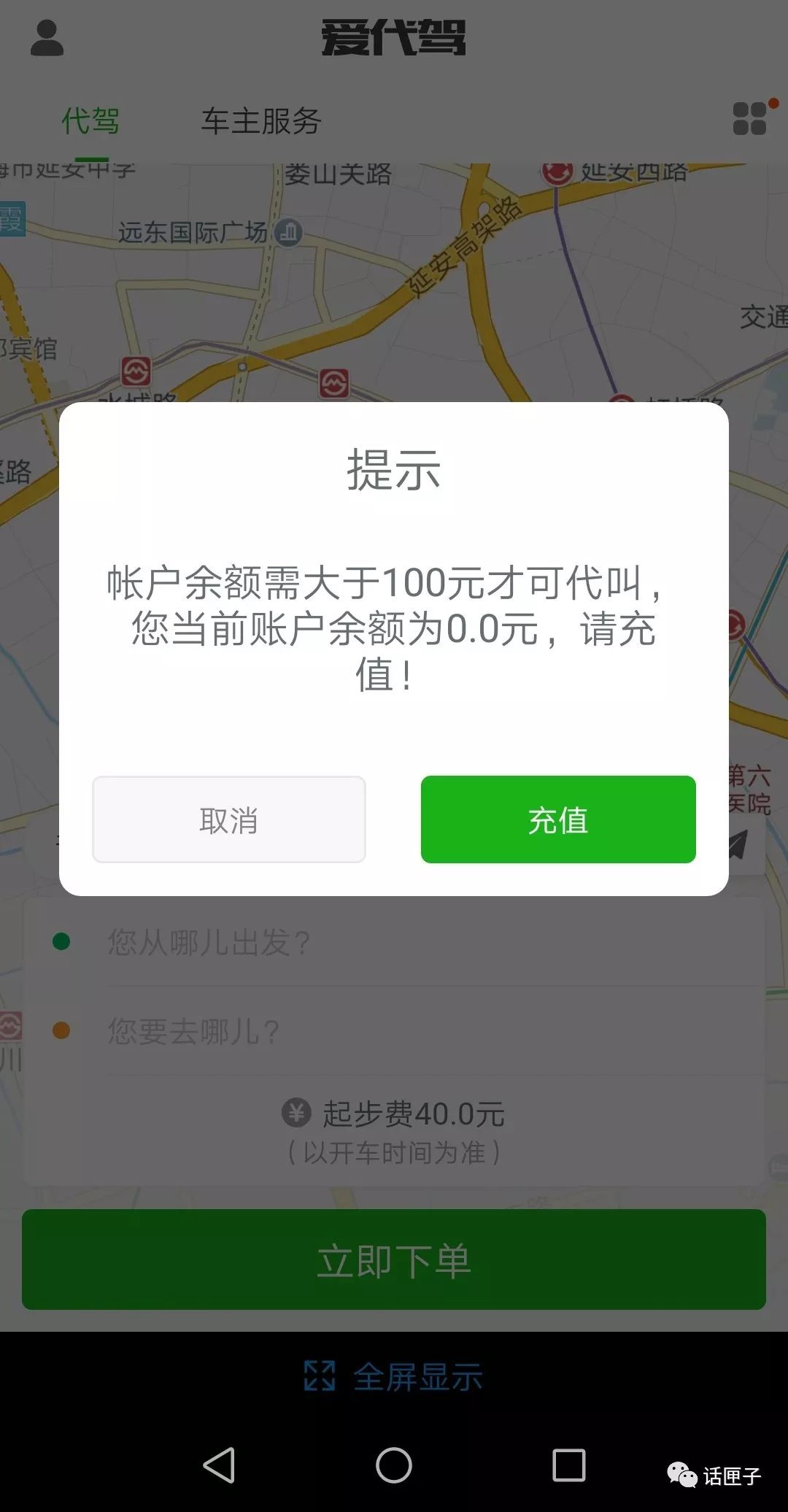Dismiss the dialog with 取消
Image resolution: width=788 pixels, height=1512 pixels.
(228, 819)
